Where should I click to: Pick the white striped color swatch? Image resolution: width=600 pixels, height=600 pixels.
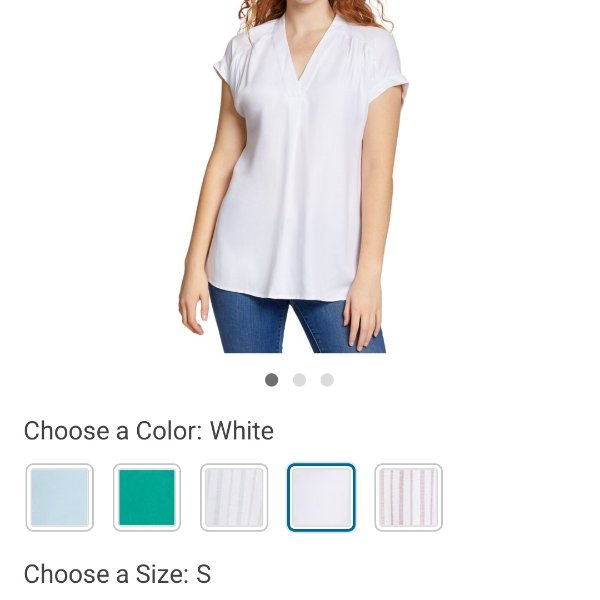234,497
